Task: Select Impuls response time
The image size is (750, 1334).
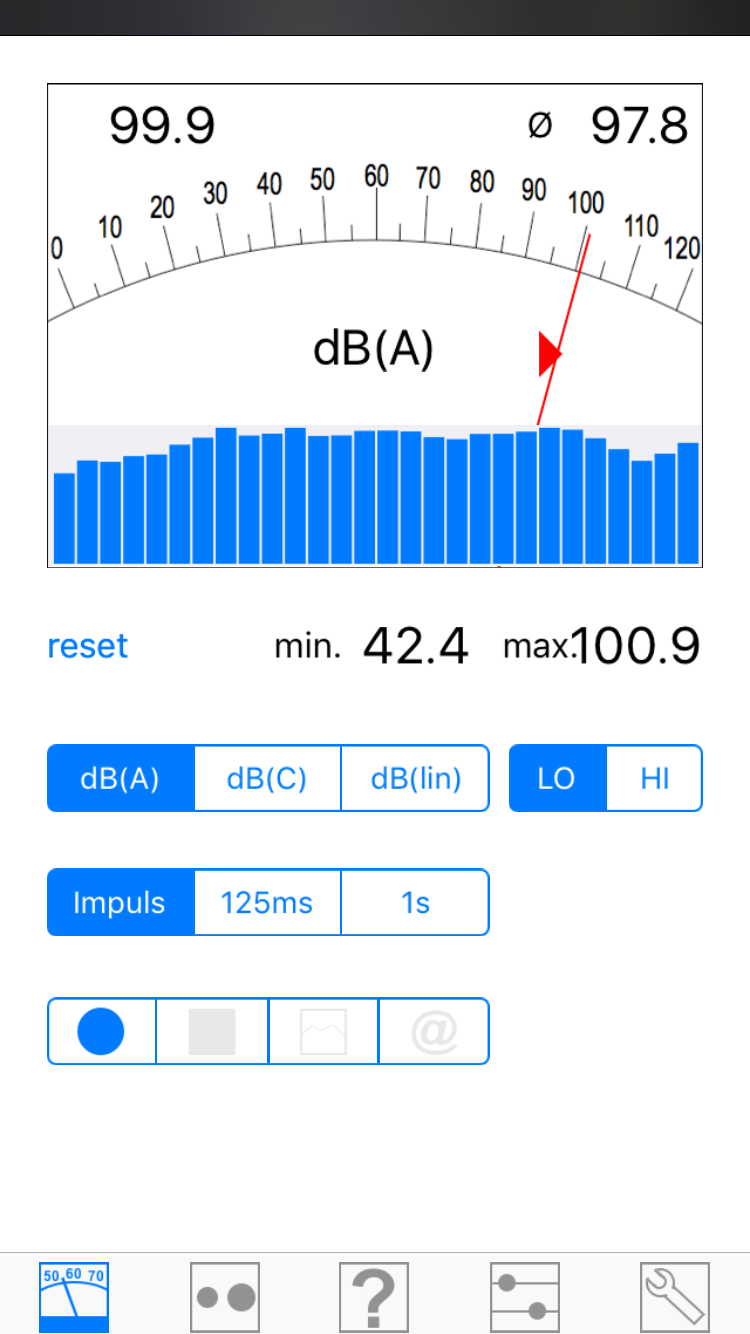Action: 120,902
